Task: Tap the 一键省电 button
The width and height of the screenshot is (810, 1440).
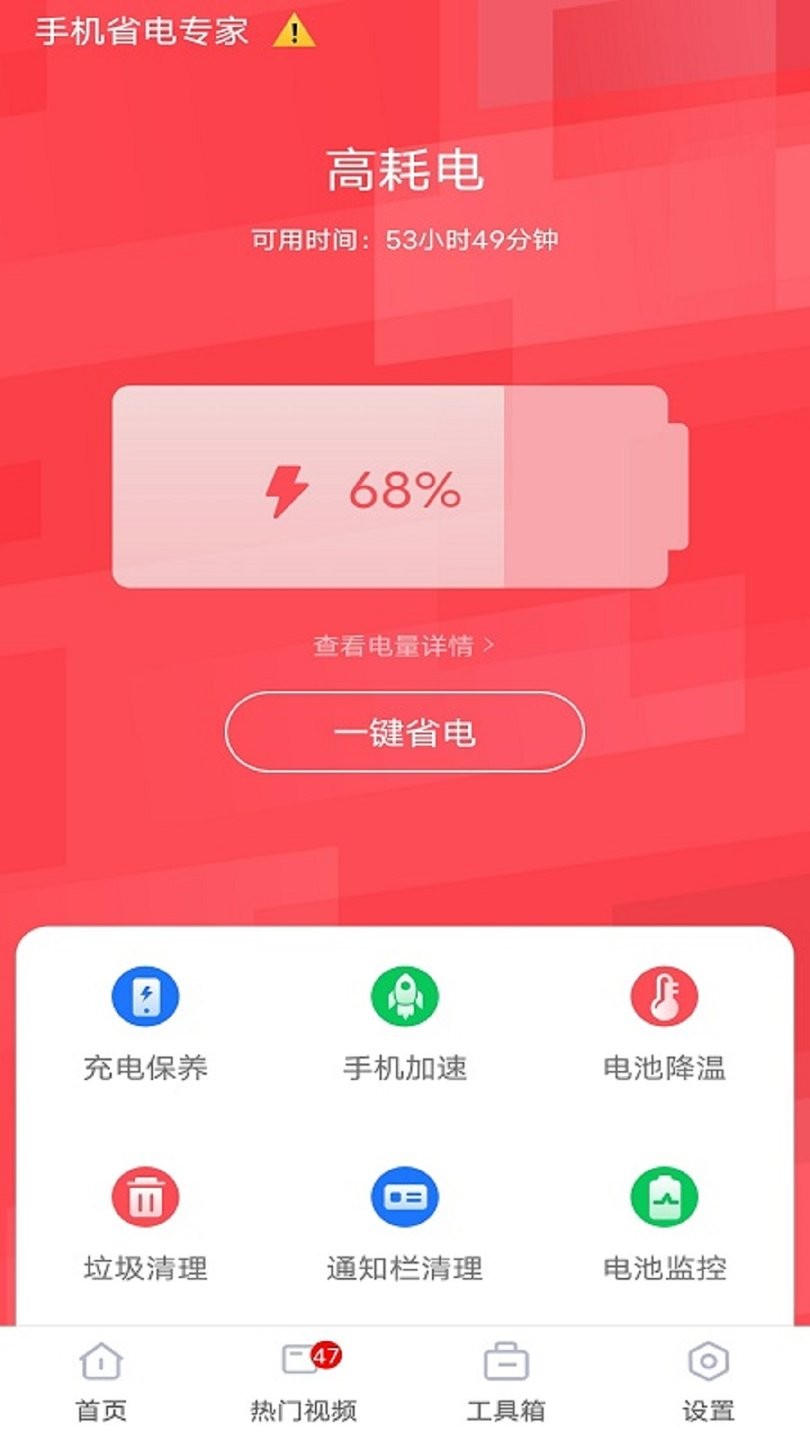Action: coord(404,732)
